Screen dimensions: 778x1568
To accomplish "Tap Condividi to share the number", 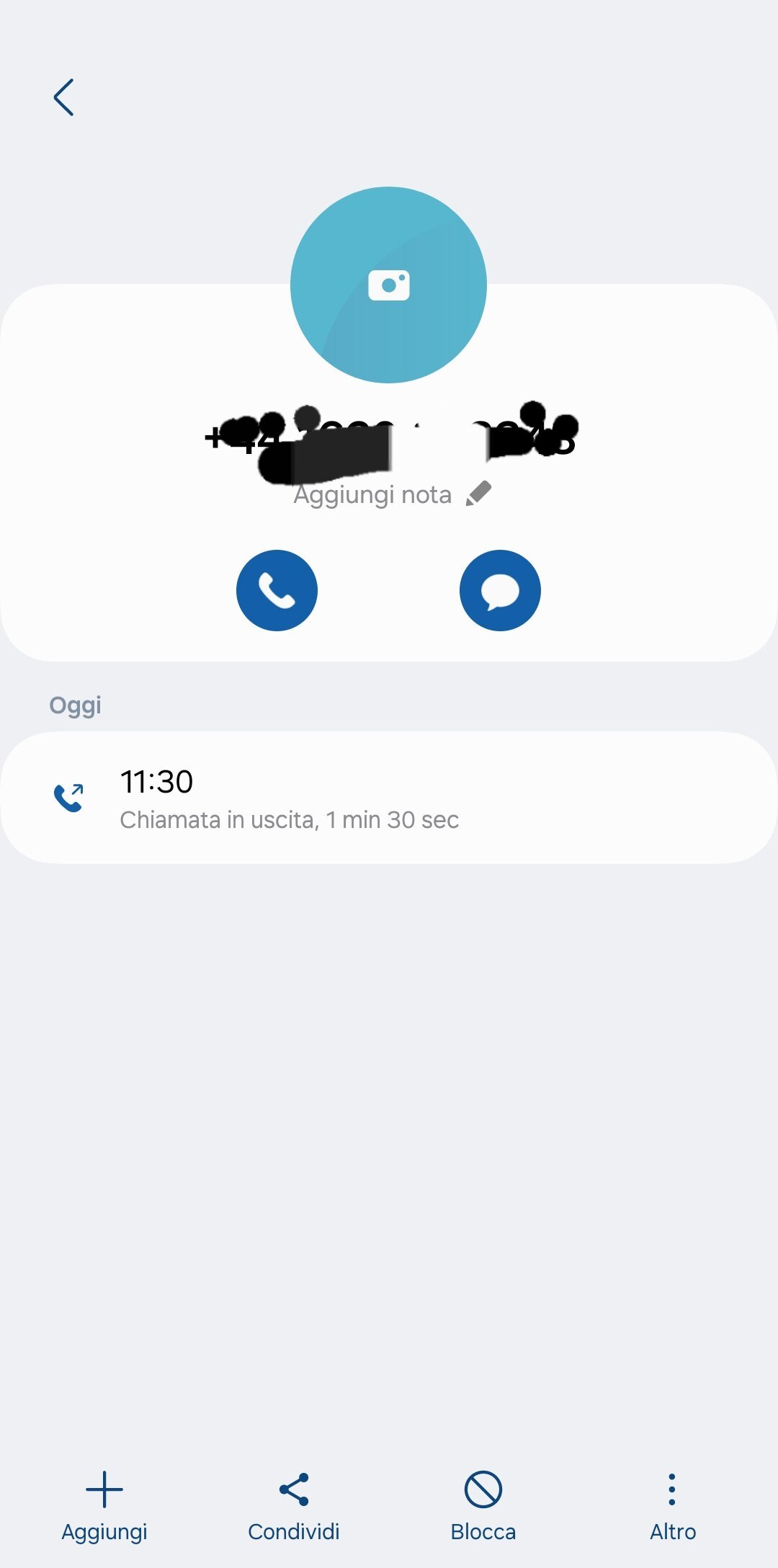I will (294, 1506).
